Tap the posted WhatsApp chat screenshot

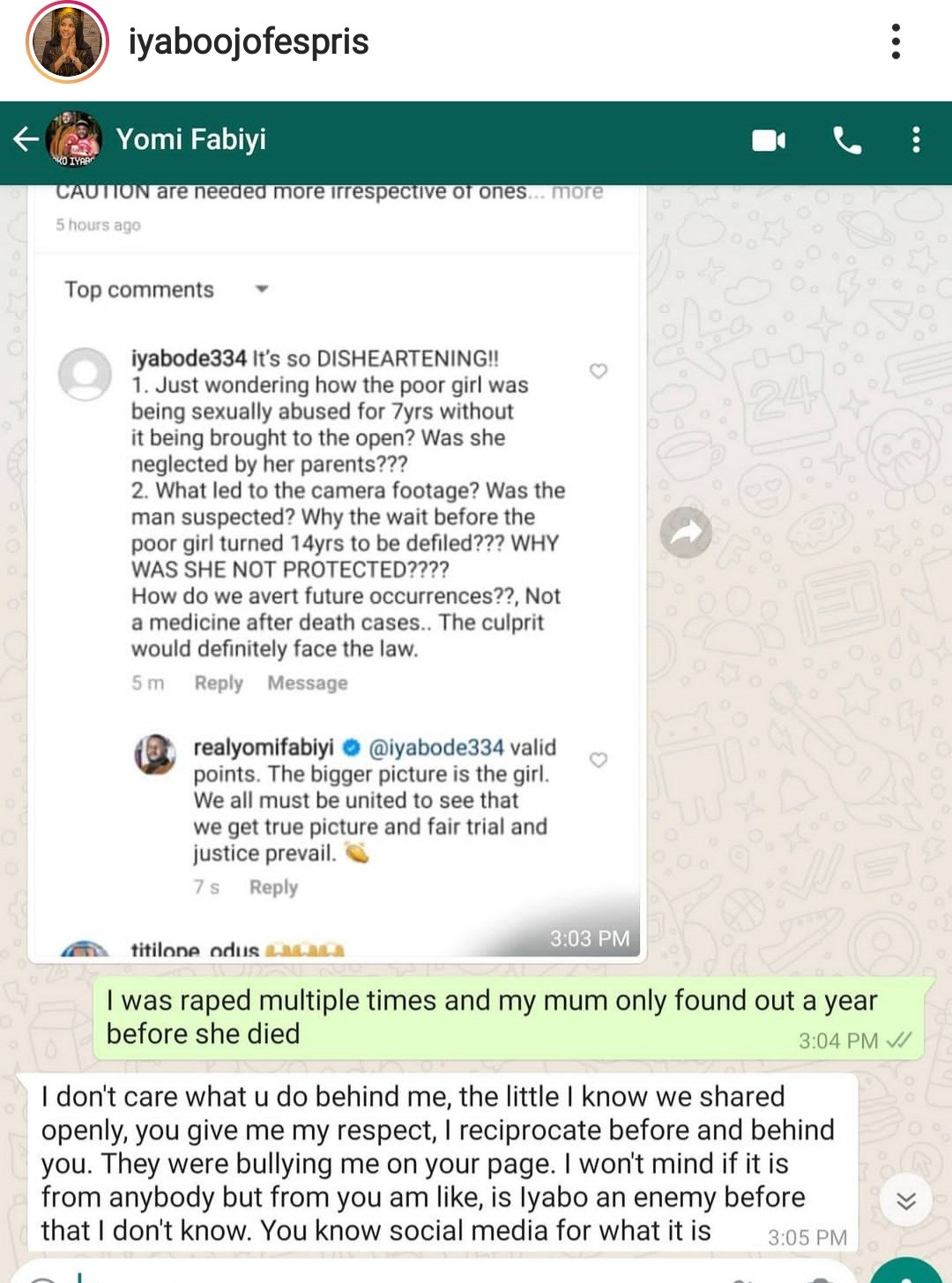coord(476,688)
